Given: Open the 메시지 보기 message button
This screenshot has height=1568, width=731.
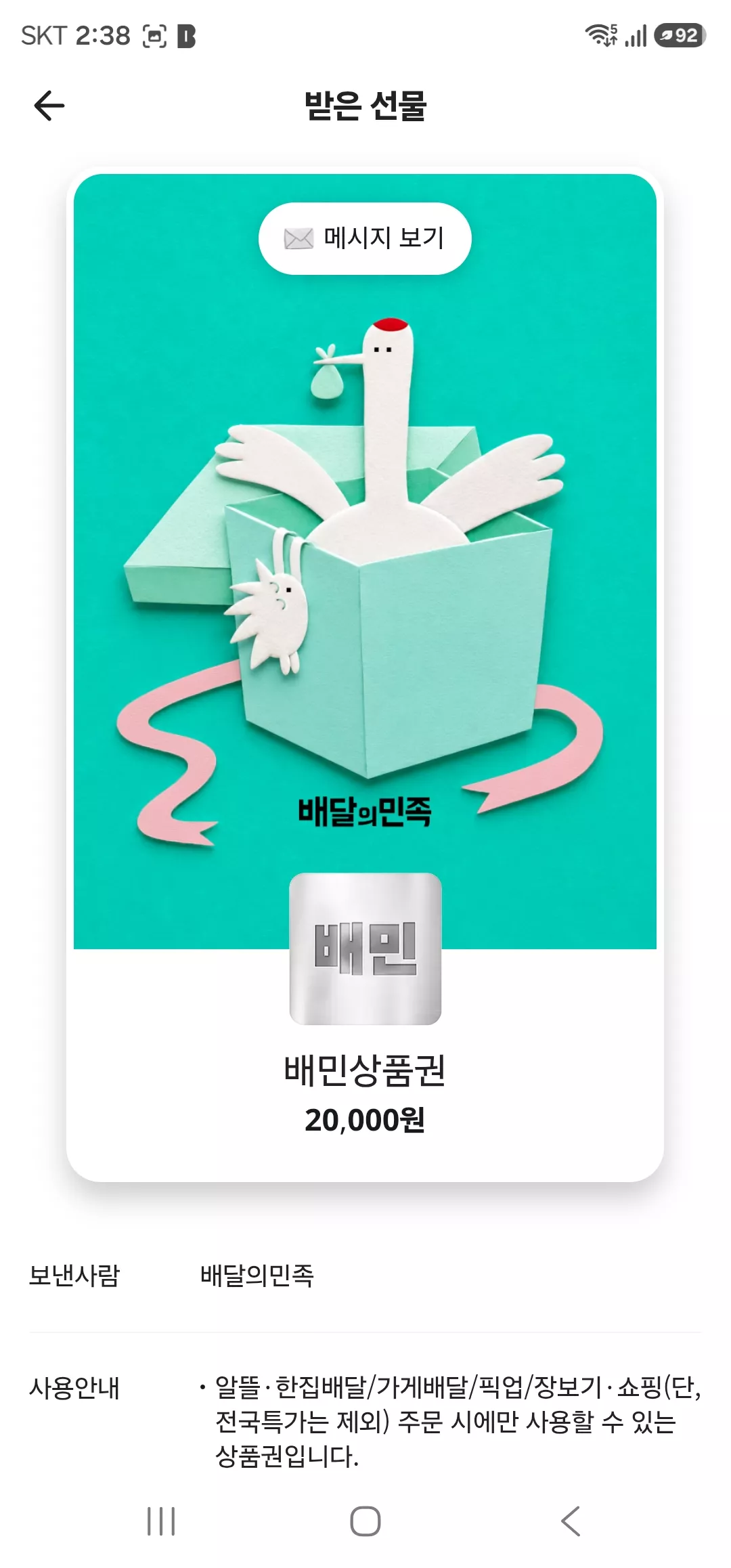Looking at the screenshot, I should (365, 238).
